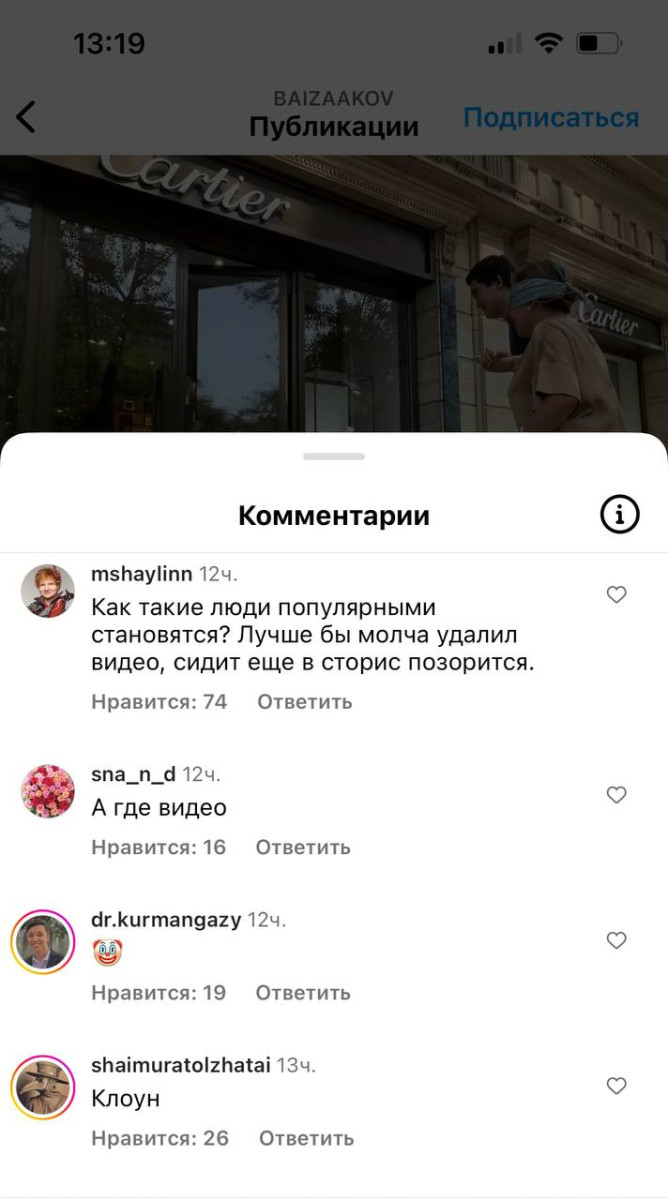
Task: View likes count on mshaylinn's comment
Action: [x=159, y=702]
